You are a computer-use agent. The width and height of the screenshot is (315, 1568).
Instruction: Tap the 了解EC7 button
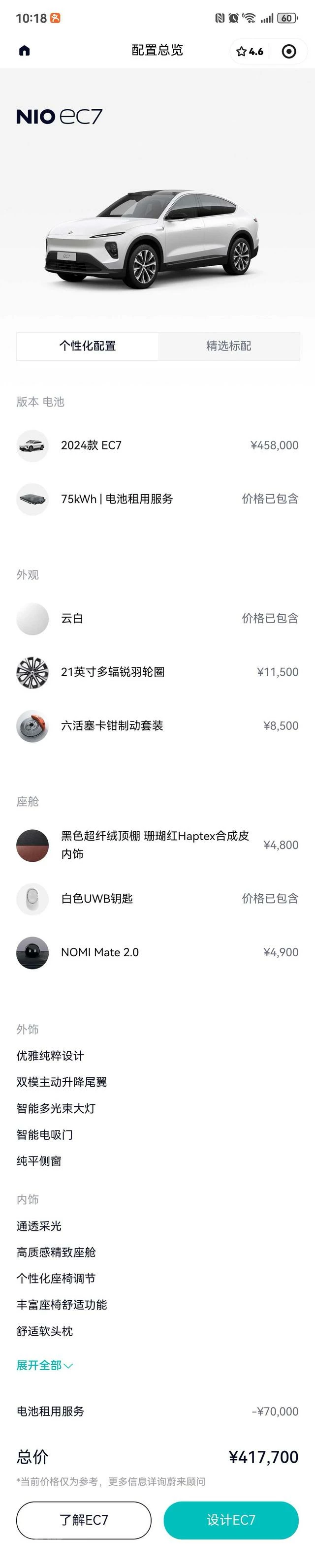84,1519
